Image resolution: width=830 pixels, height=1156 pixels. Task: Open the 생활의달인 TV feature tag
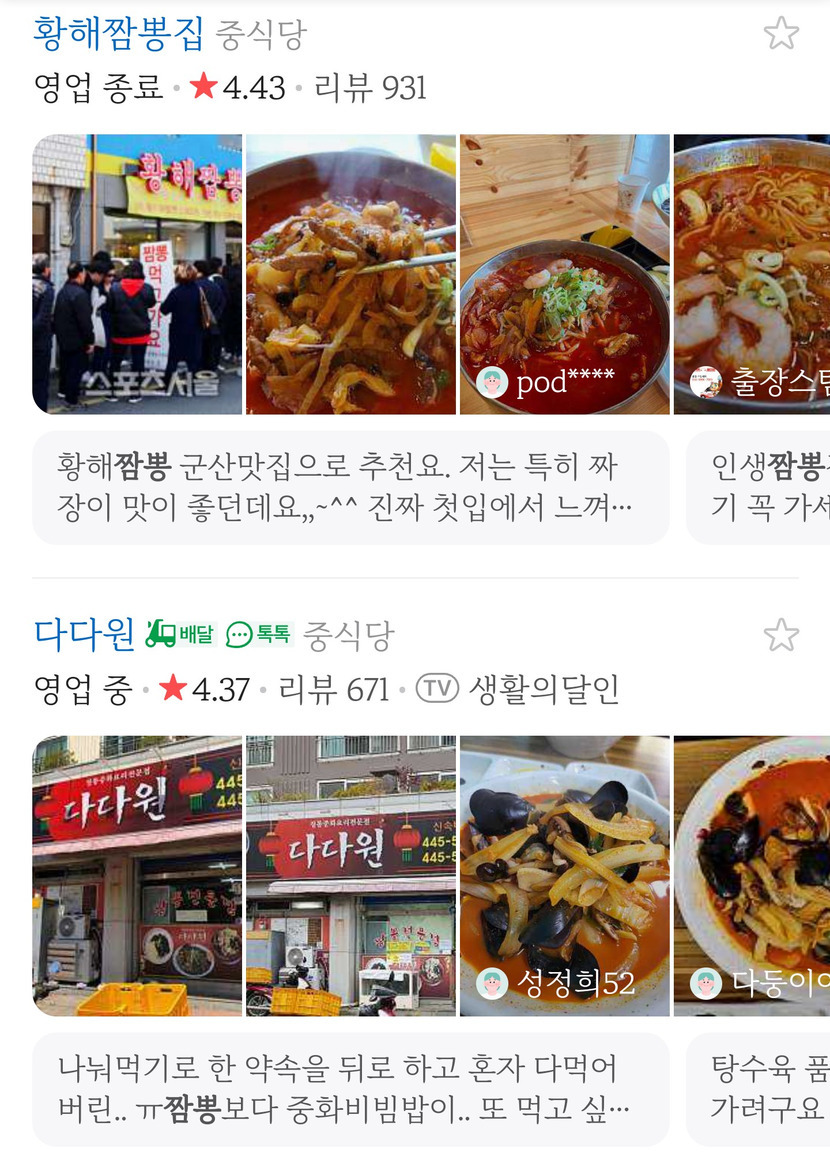pos(518,689)
